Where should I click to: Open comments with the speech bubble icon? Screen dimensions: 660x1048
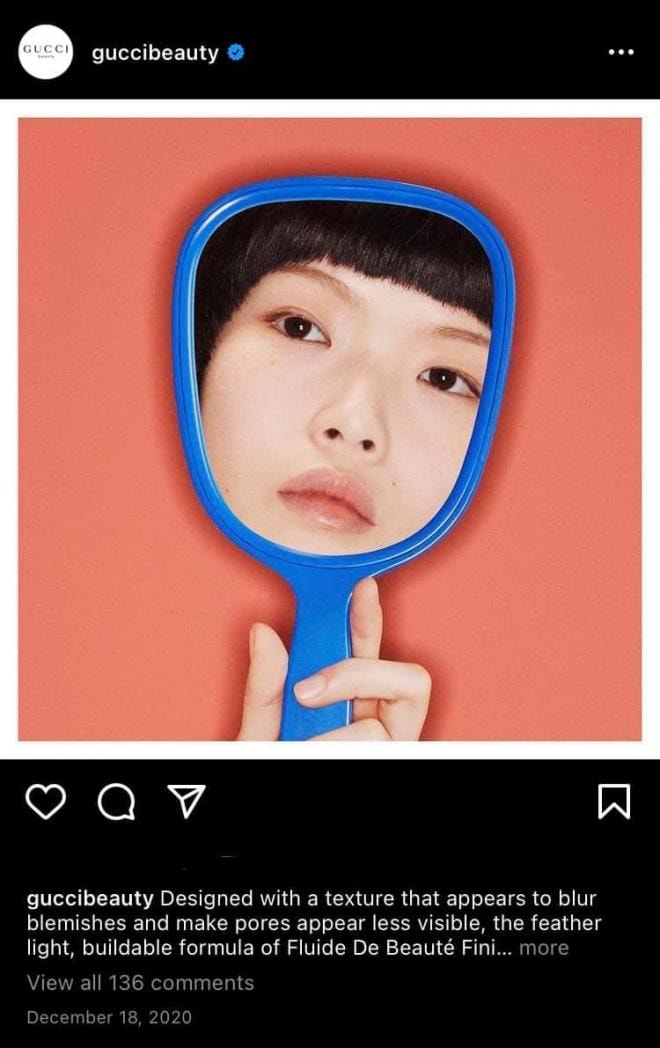tap(116, 801)
